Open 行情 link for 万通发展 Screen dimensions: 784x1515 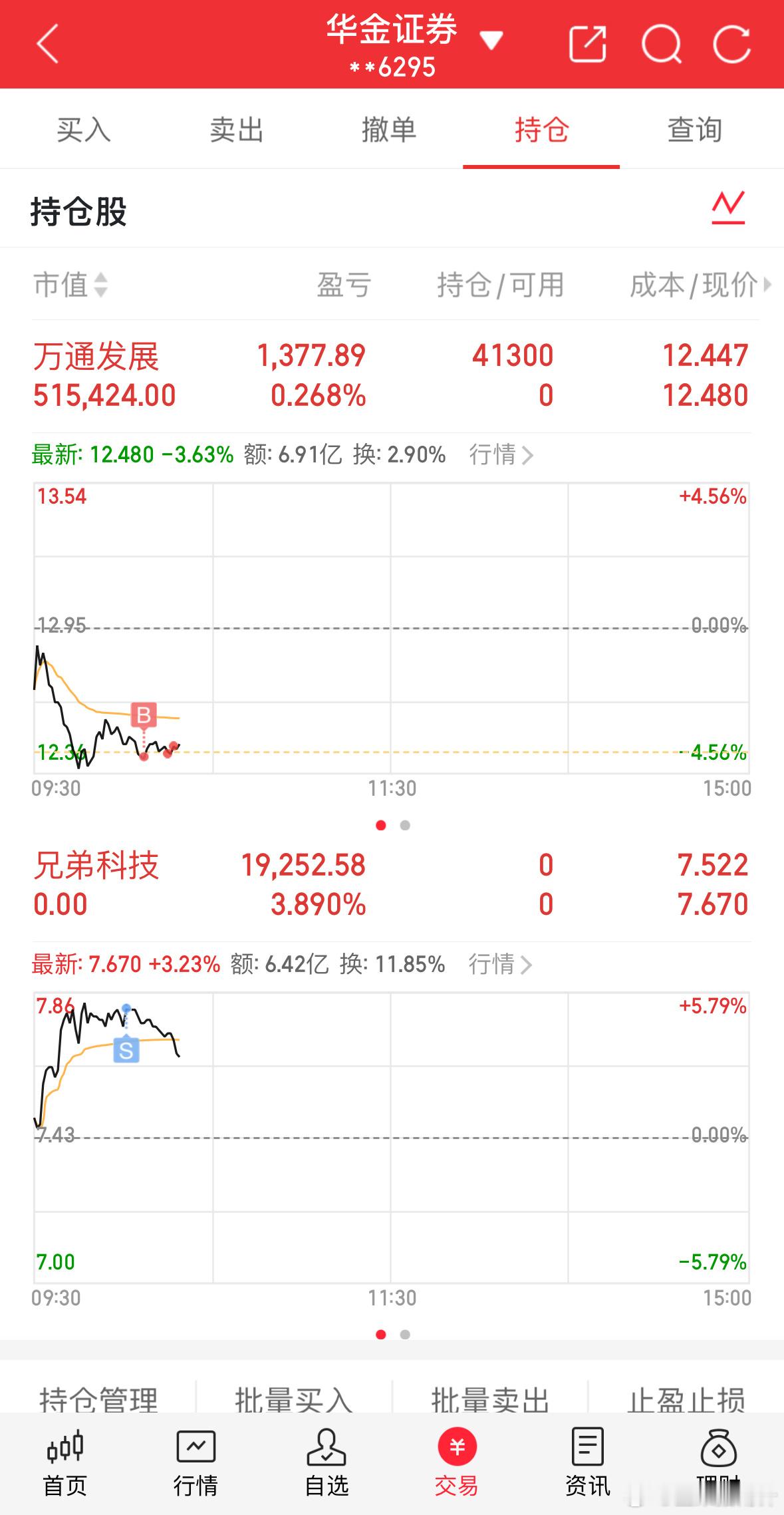501,455
